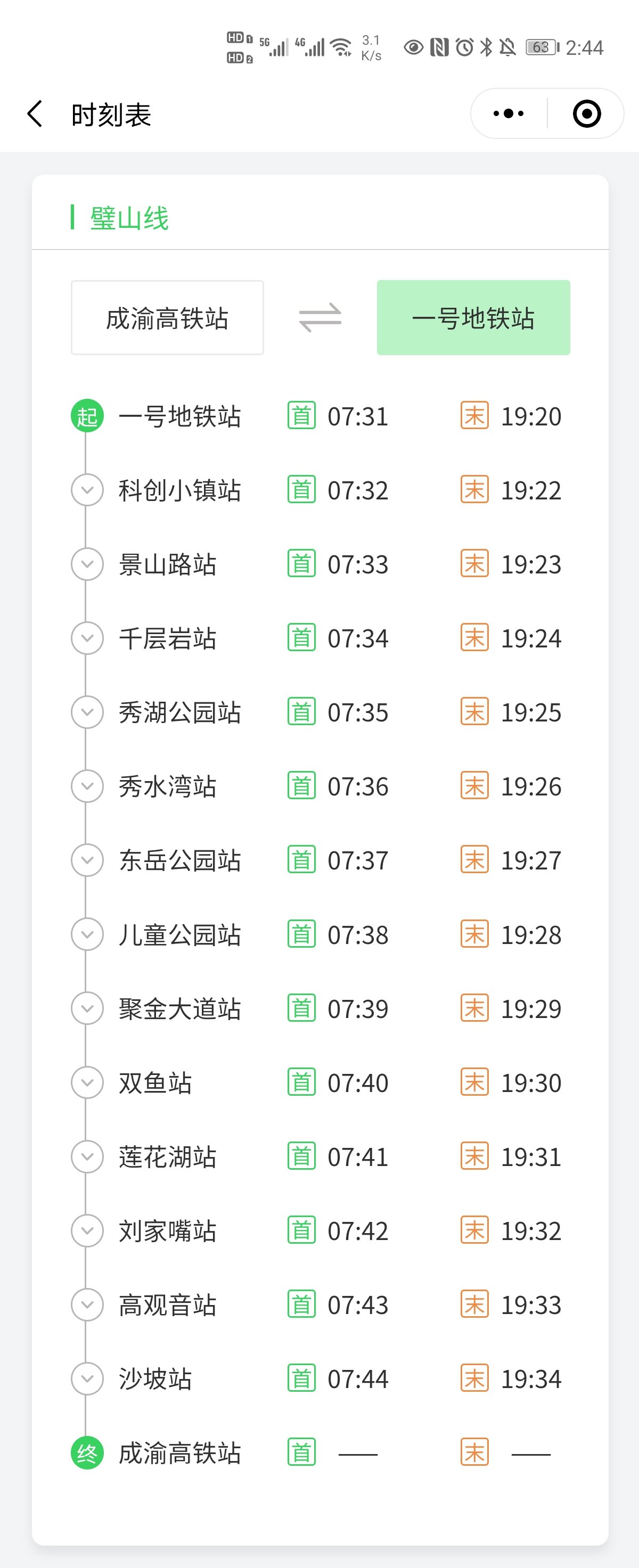Select the 成渝高铁站 direction tab
This screenshot has width=639, height=1568.
[167, 318]
